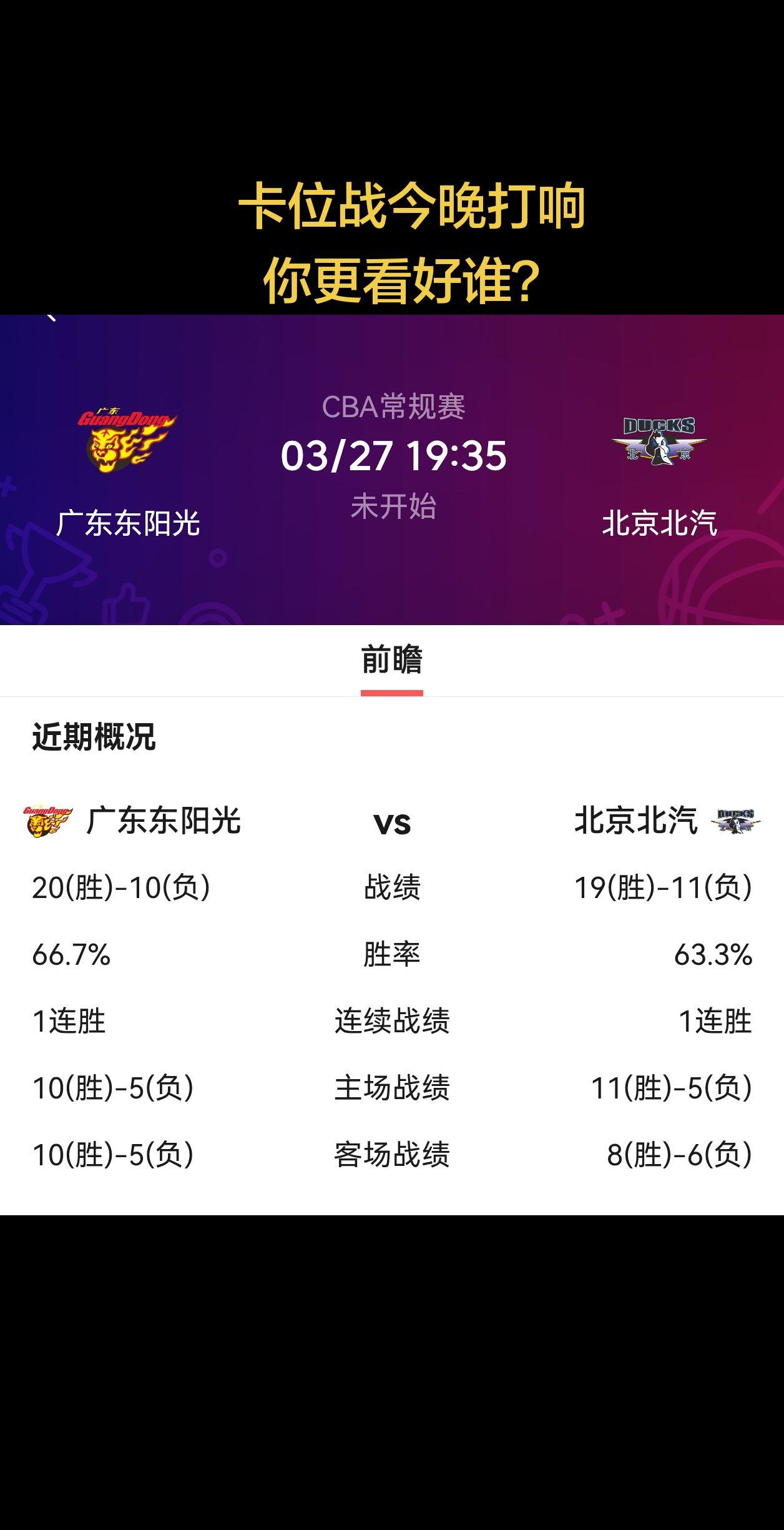Viewport: 784px width, 1530px height.
Task: Click the Beijing Ducks team logo
Action: click(659, 442)
